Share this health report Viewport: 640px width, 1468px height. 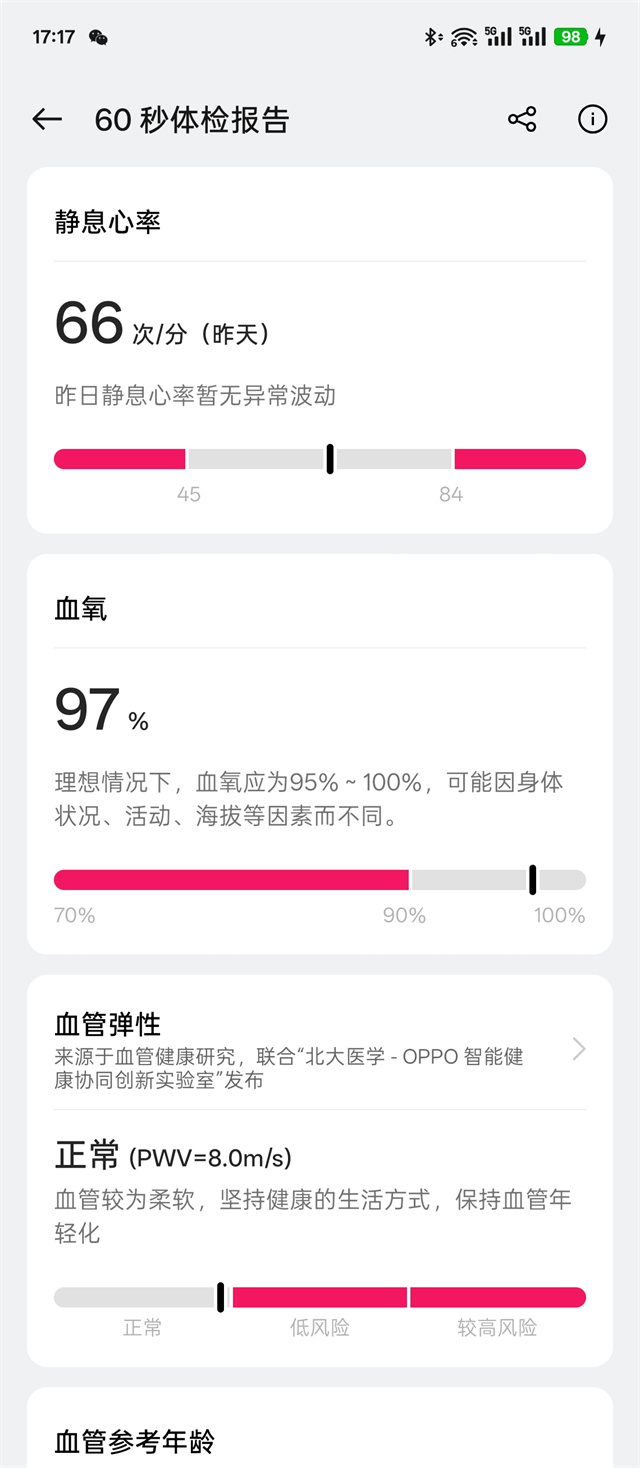522,120
